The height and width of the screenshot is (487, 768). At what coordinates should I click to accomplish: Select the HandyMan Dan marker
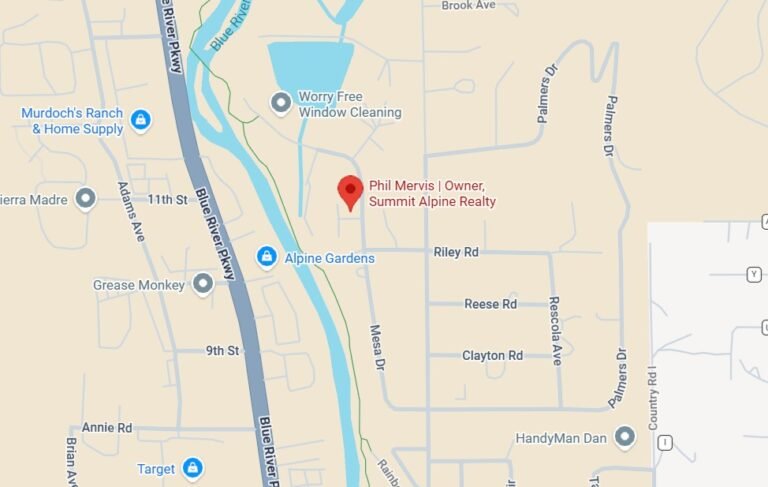625,437
